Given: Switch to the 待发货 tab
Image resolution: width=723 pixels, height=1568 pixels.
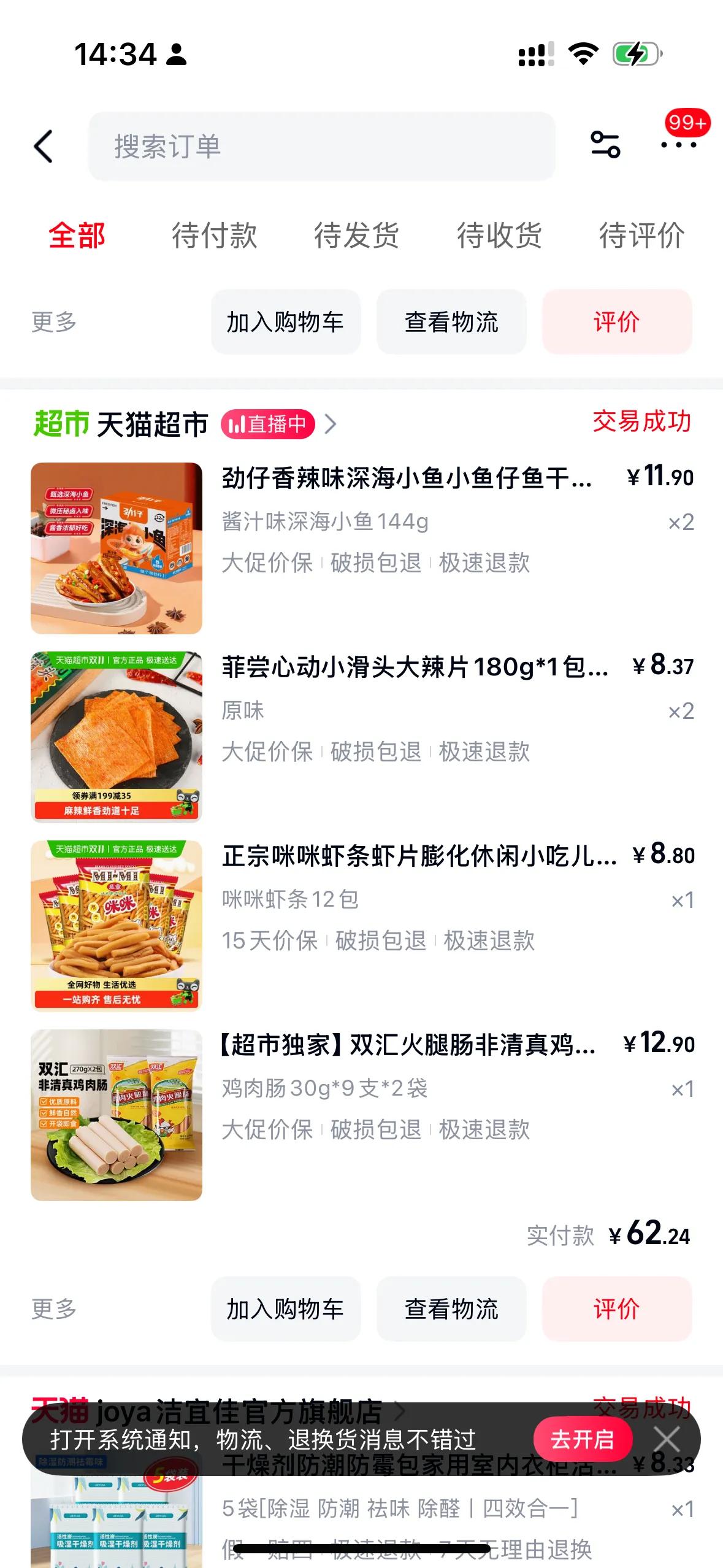Looking at the screenshot, I should click(356, 236).
